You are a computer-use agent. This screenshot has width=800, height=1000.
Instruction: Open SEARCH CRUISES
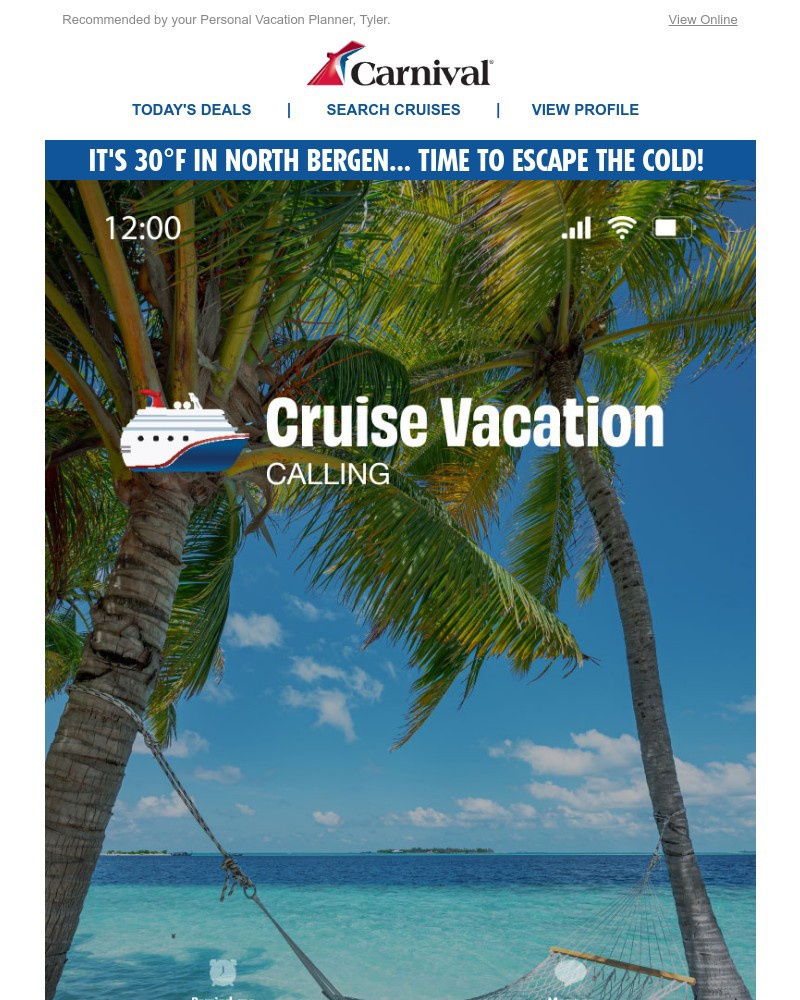[x=393, y=110]
